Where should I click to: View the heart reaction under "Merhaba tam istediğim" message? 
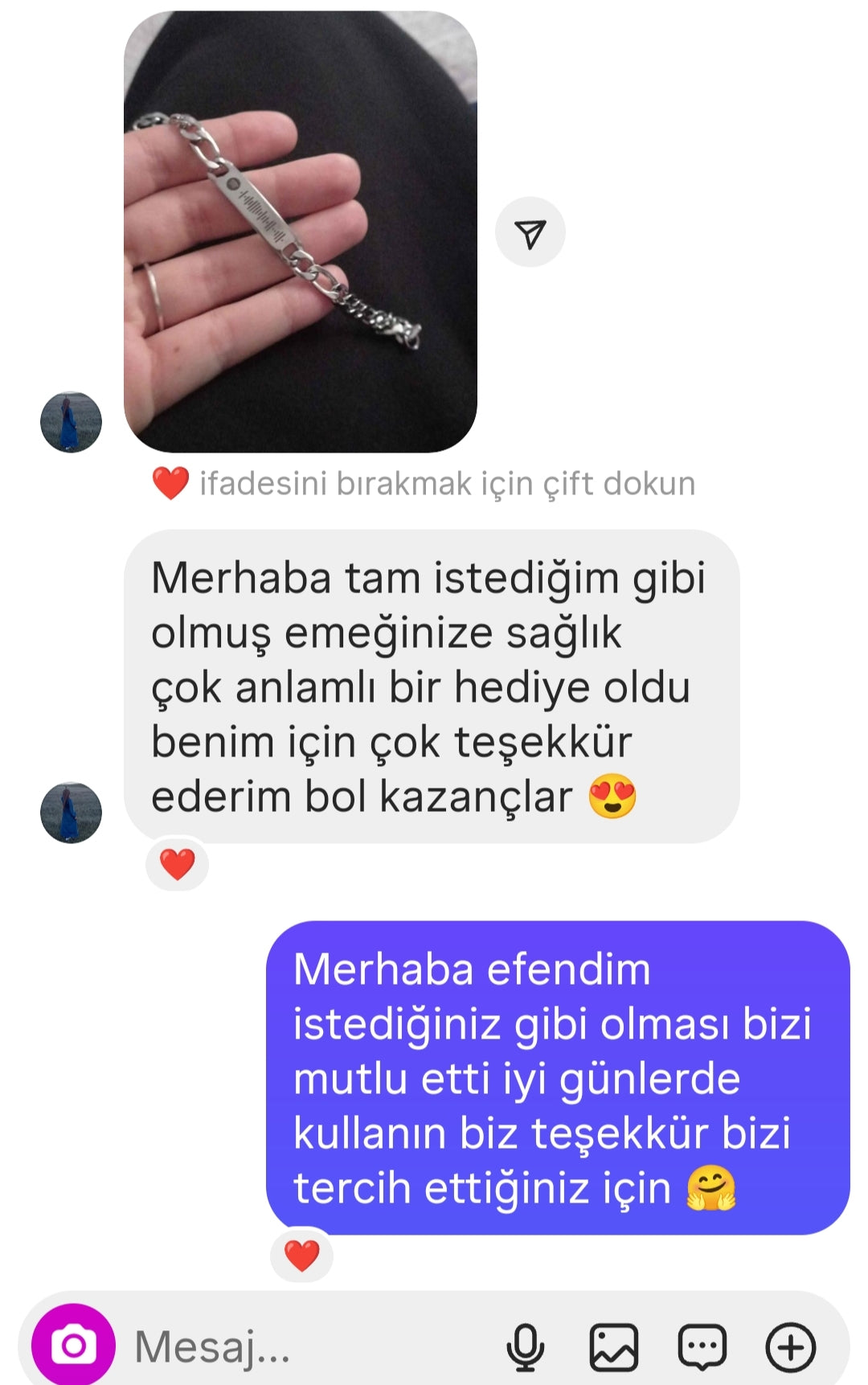click(177, 864)
